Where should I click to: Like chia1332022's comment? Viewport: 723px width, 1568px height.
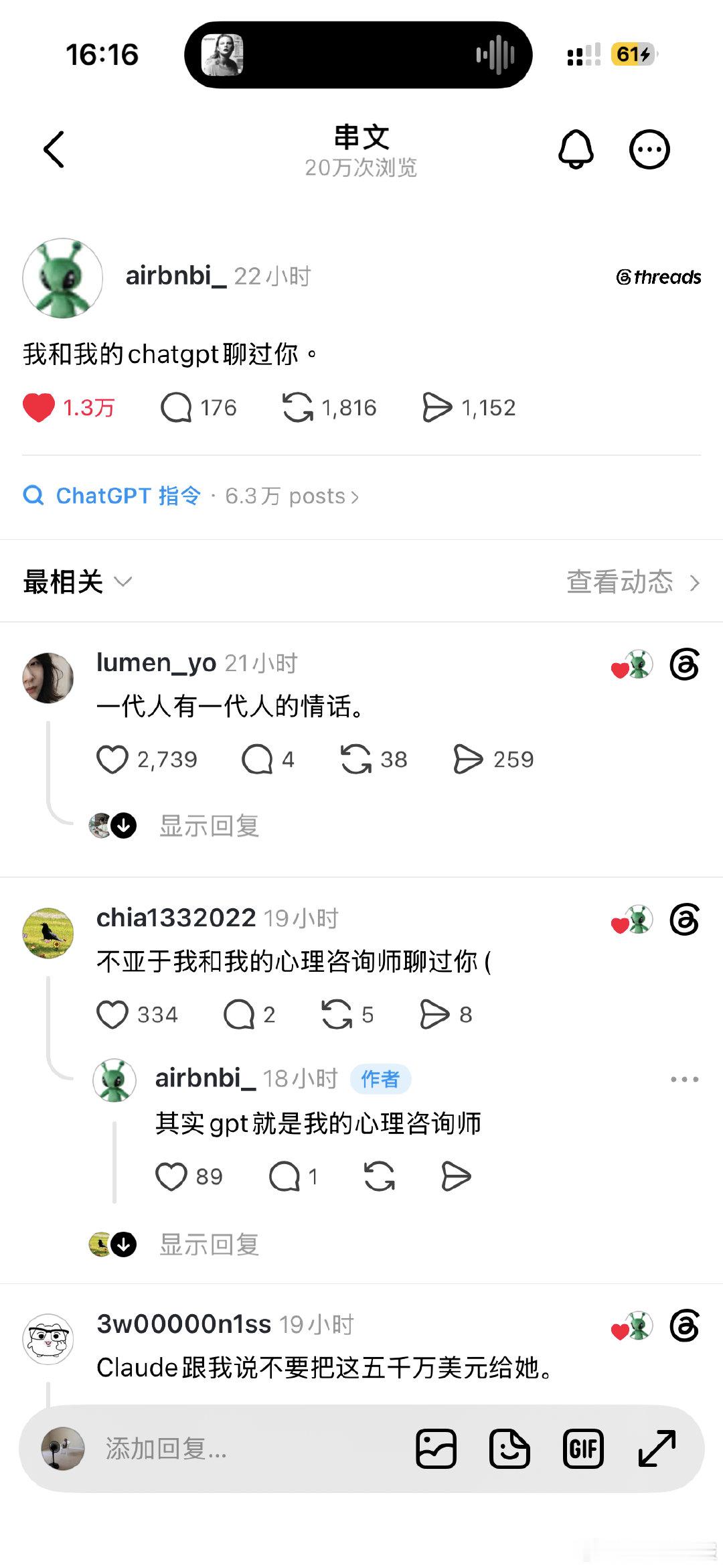pyautogui.click(x=112, y=1015)
